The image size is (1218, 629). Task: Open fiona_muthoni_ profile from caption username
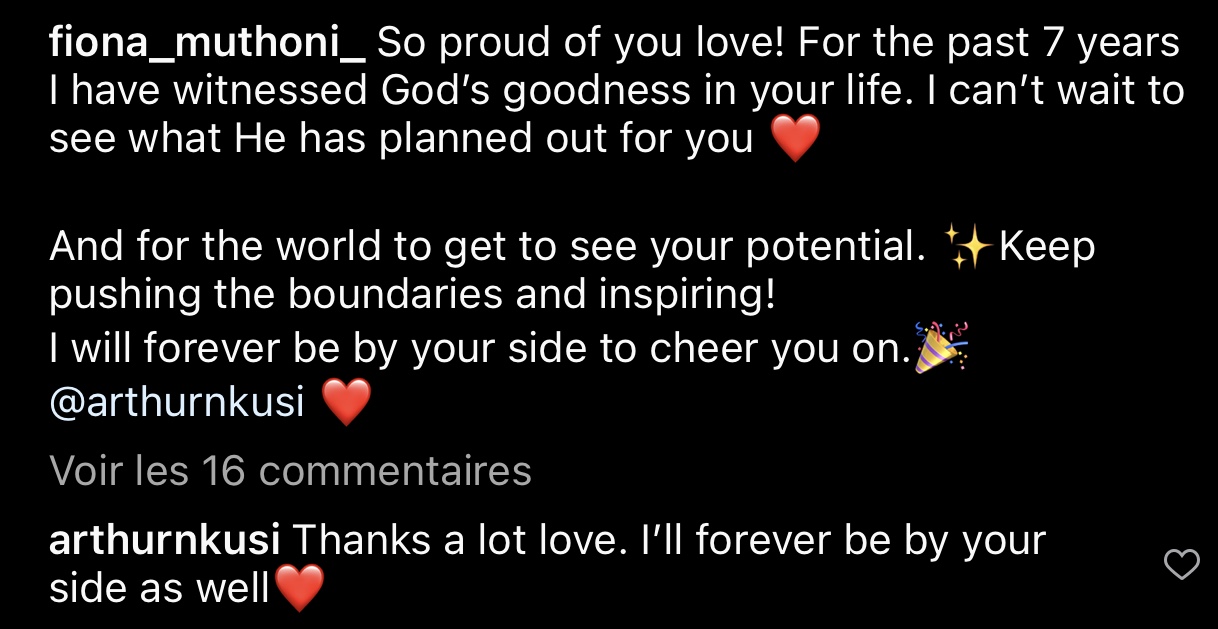point(208,44)
